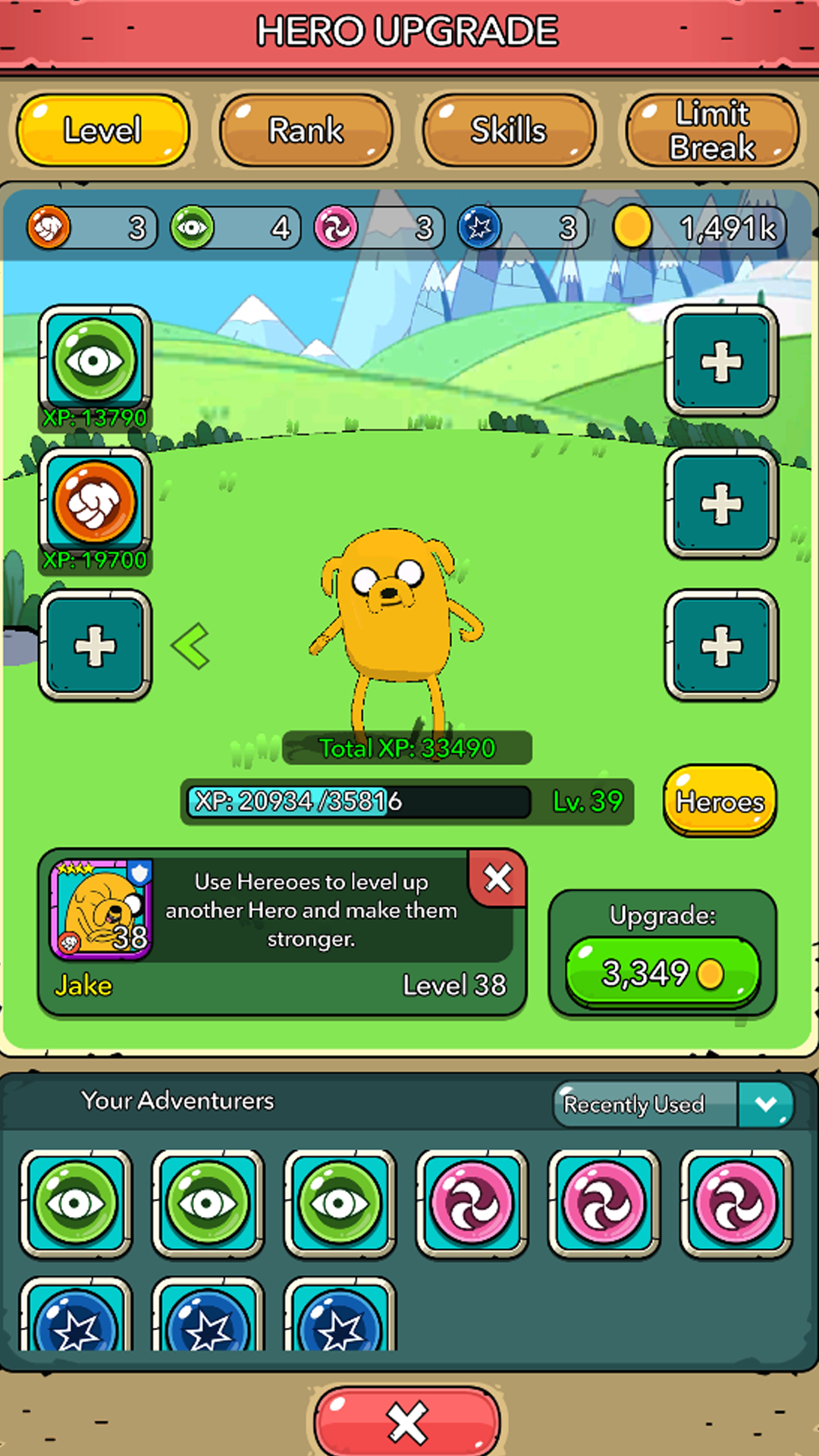Close the Hero Upgrade screen
The image size is (819, 1456).
[408, 1423]
